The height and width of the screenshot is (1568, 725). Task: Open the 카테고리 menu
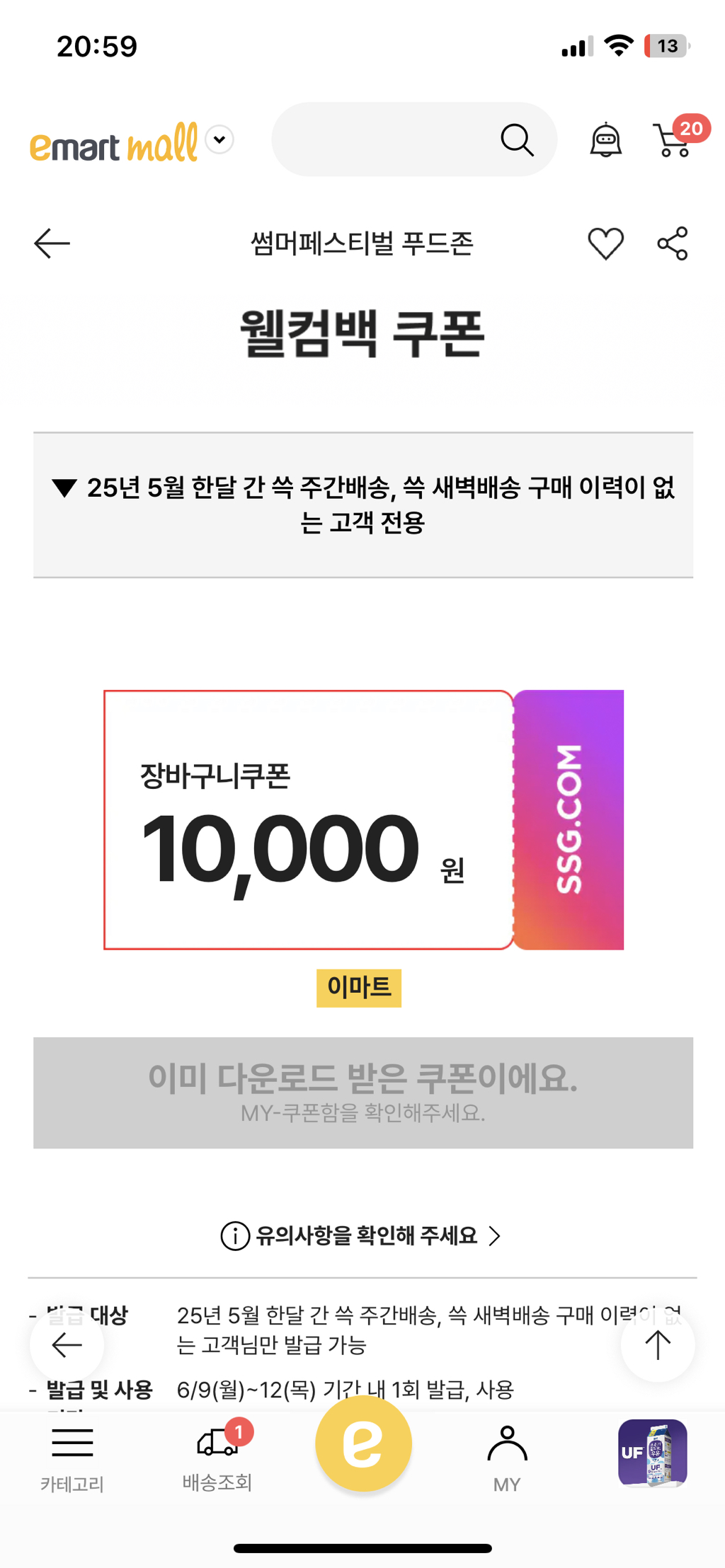(x=72, y=1458)
